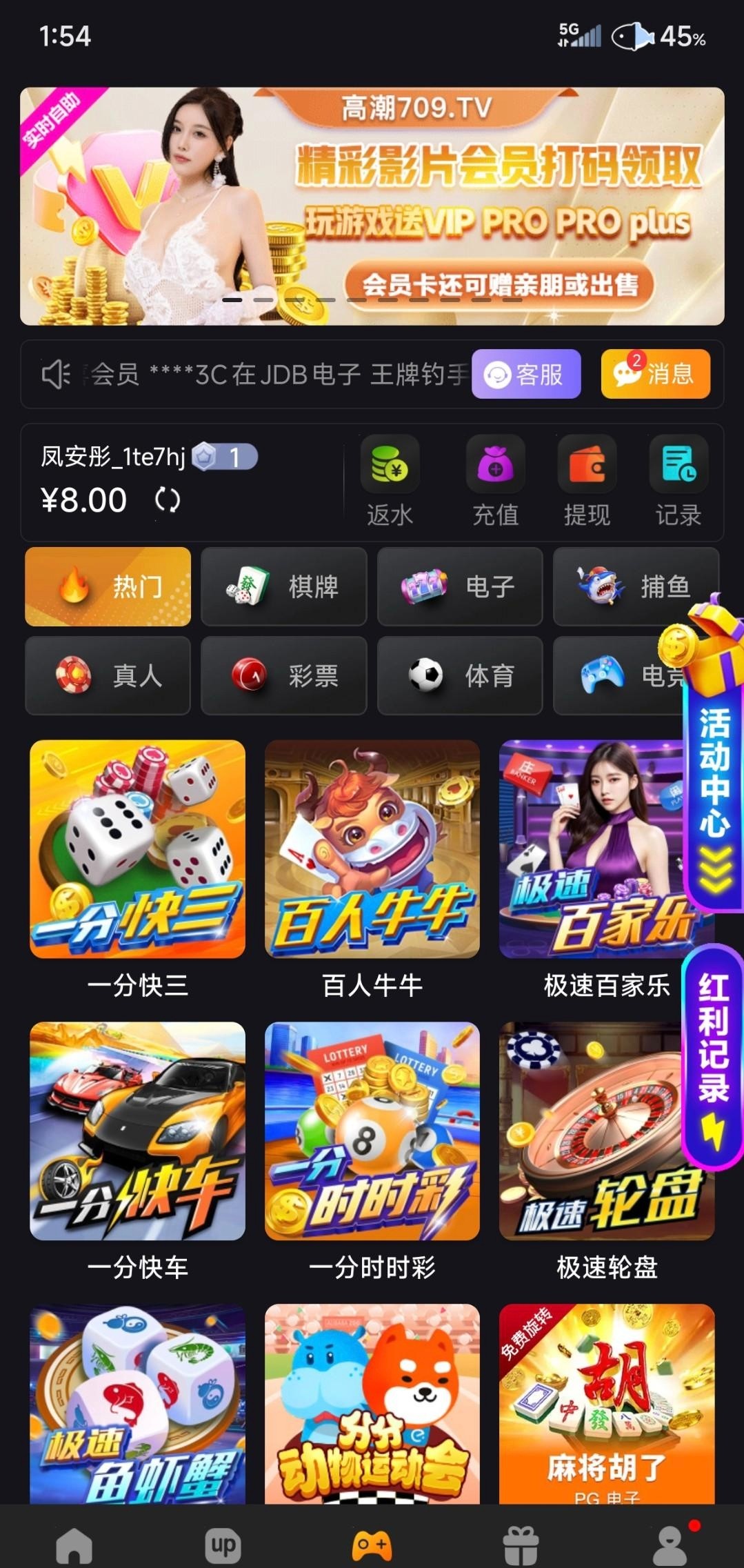The height and width of the screenshot is (1568, 744).
Task: View 记录 records
Action: 678,481
